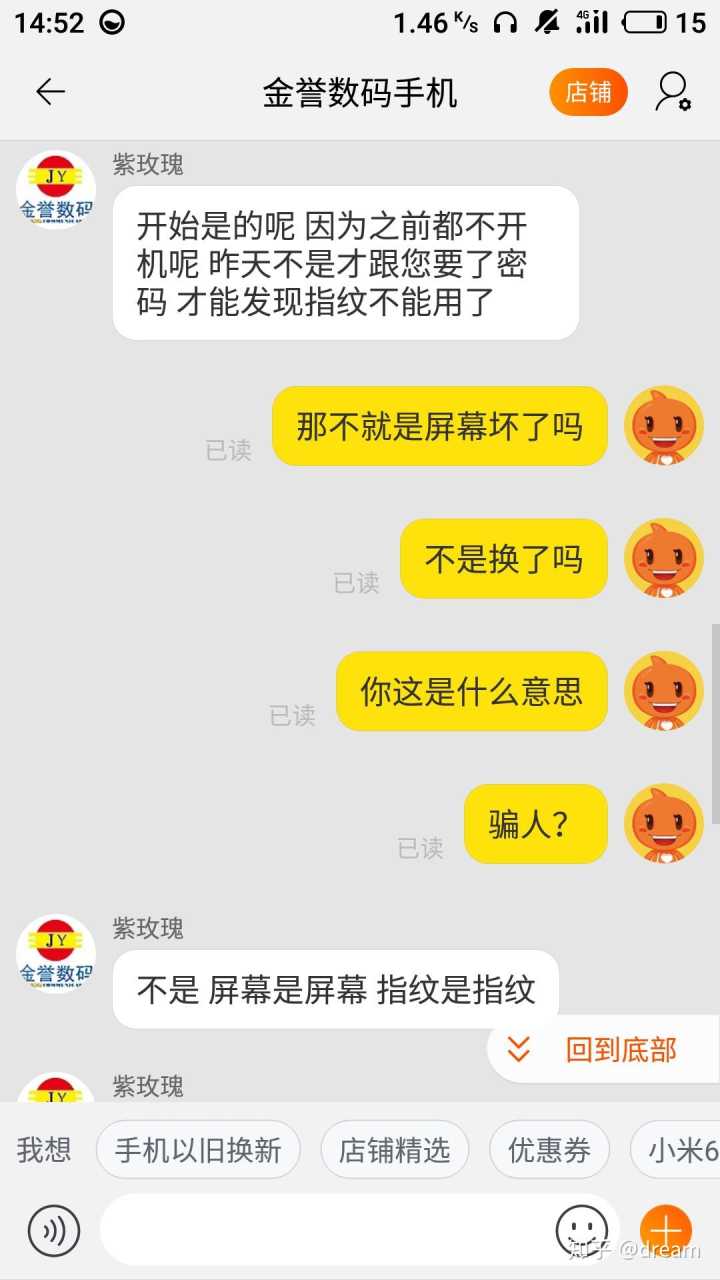Viewport: 720px width, 1280px height.
Task: Switch to voice input mode
Action: tap(53, 1231)
